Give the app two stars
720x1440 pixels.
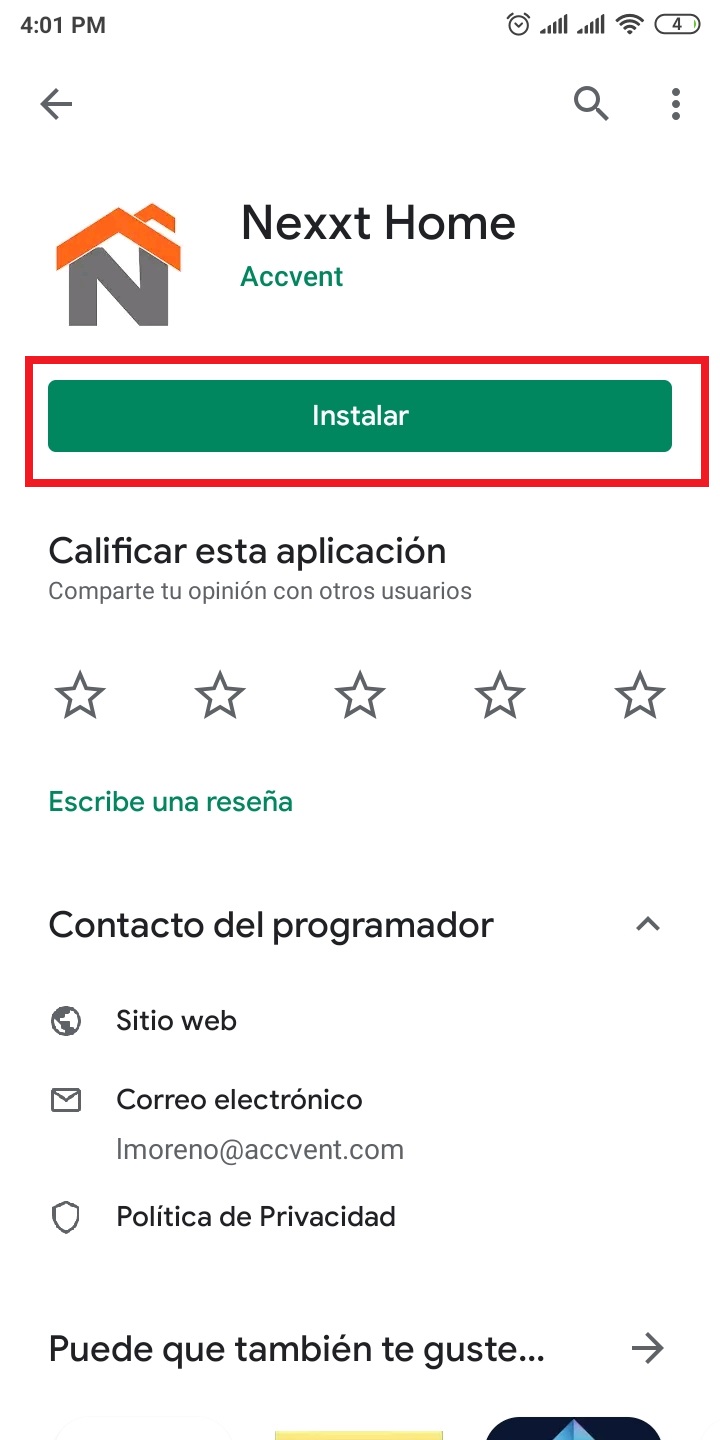point(220,695)
